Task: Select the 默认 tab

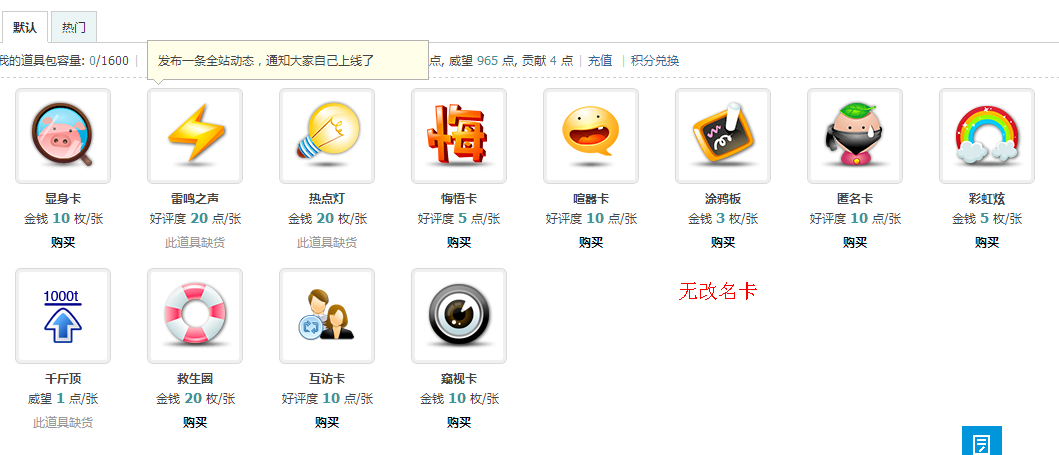Action: click(25, 27)
